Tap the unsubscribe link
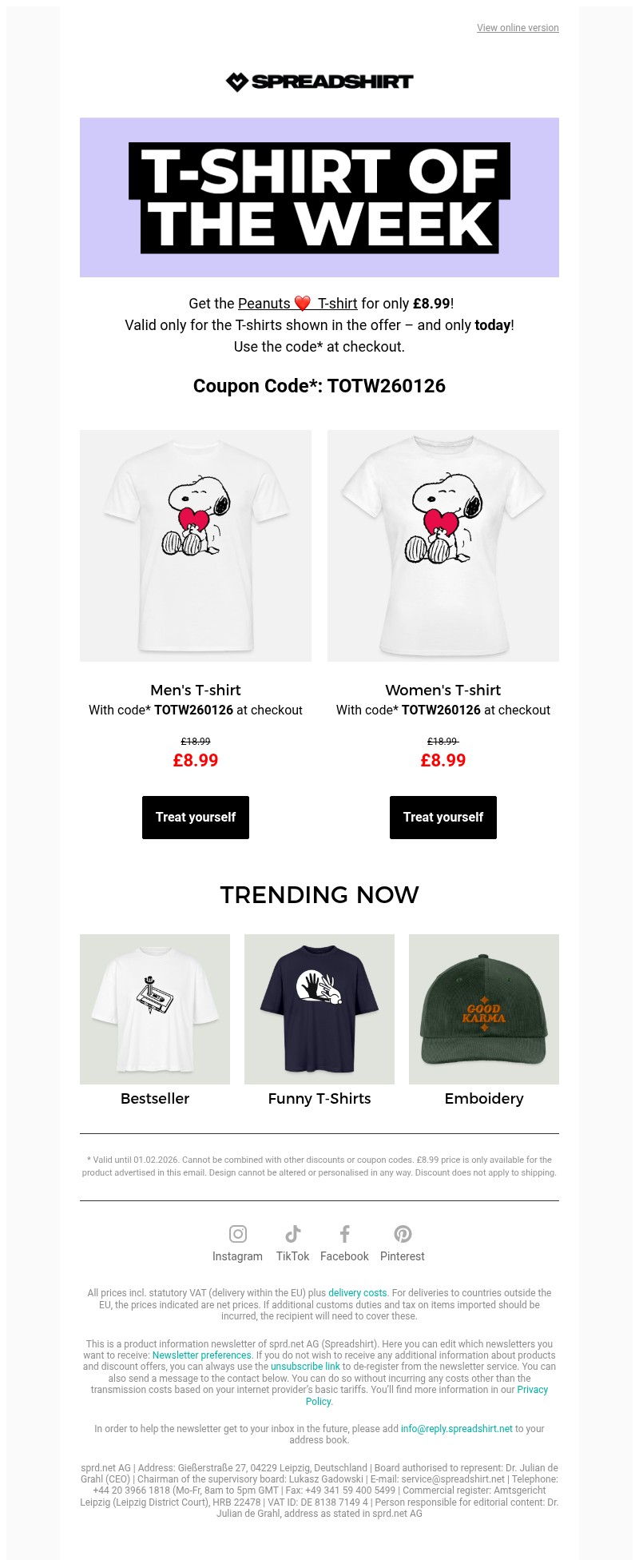Image resolution: width=639 pixels, height=1568 pixels. point(305,1366)
